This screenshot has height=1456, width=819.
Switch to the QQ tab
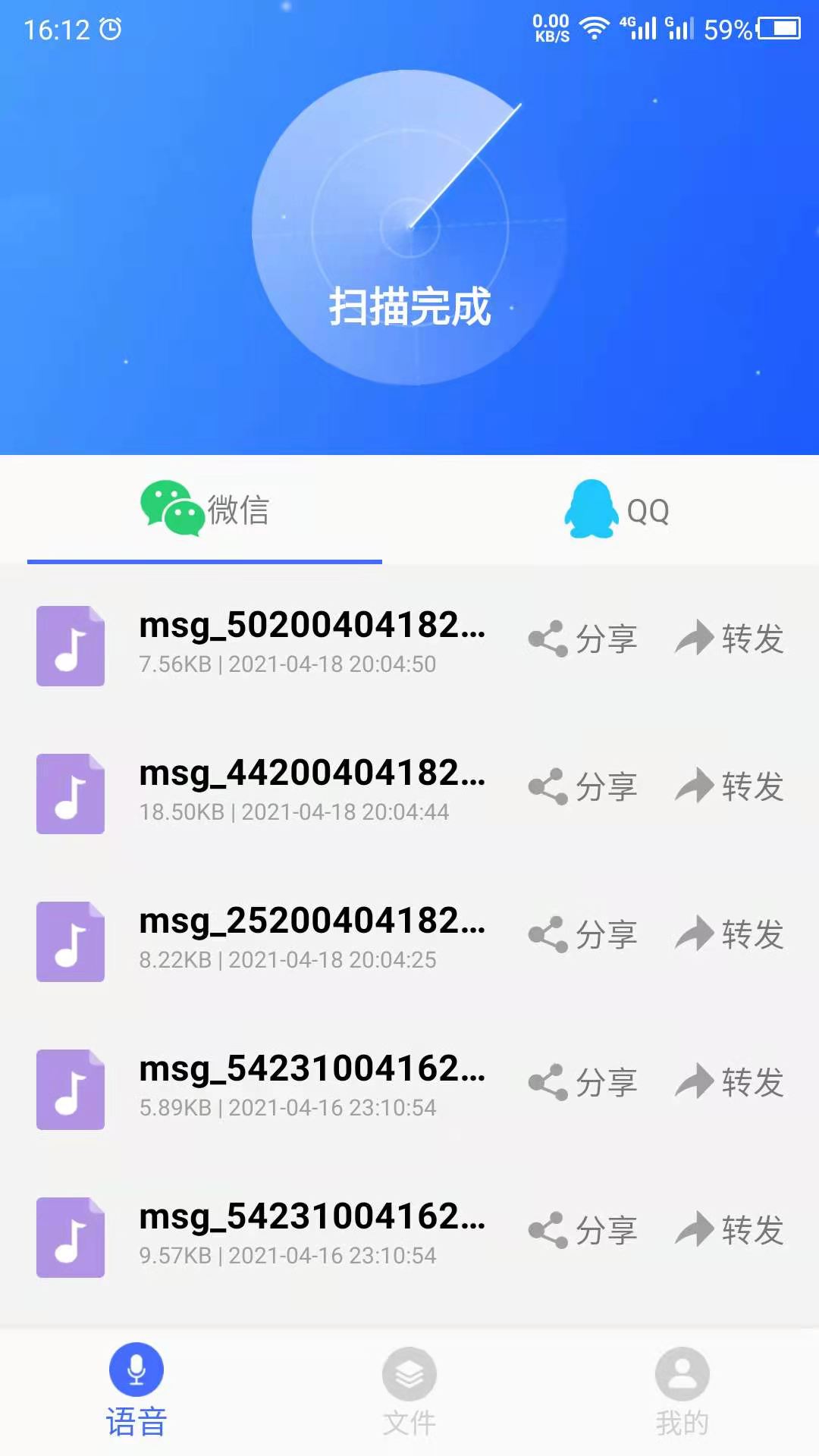[x=616, y=510]
